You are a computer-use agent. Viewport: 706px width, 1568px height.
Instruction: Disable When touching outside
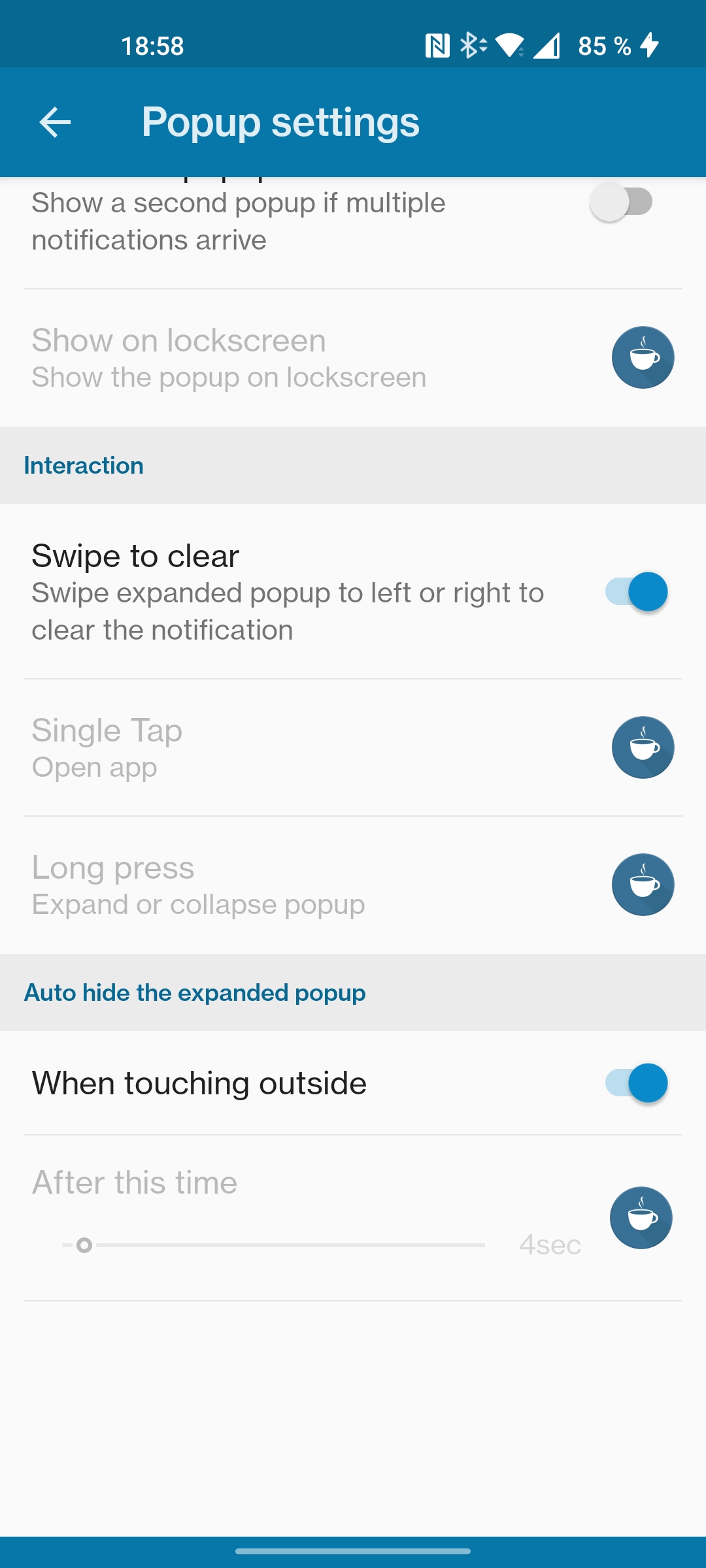point(636,1083)
